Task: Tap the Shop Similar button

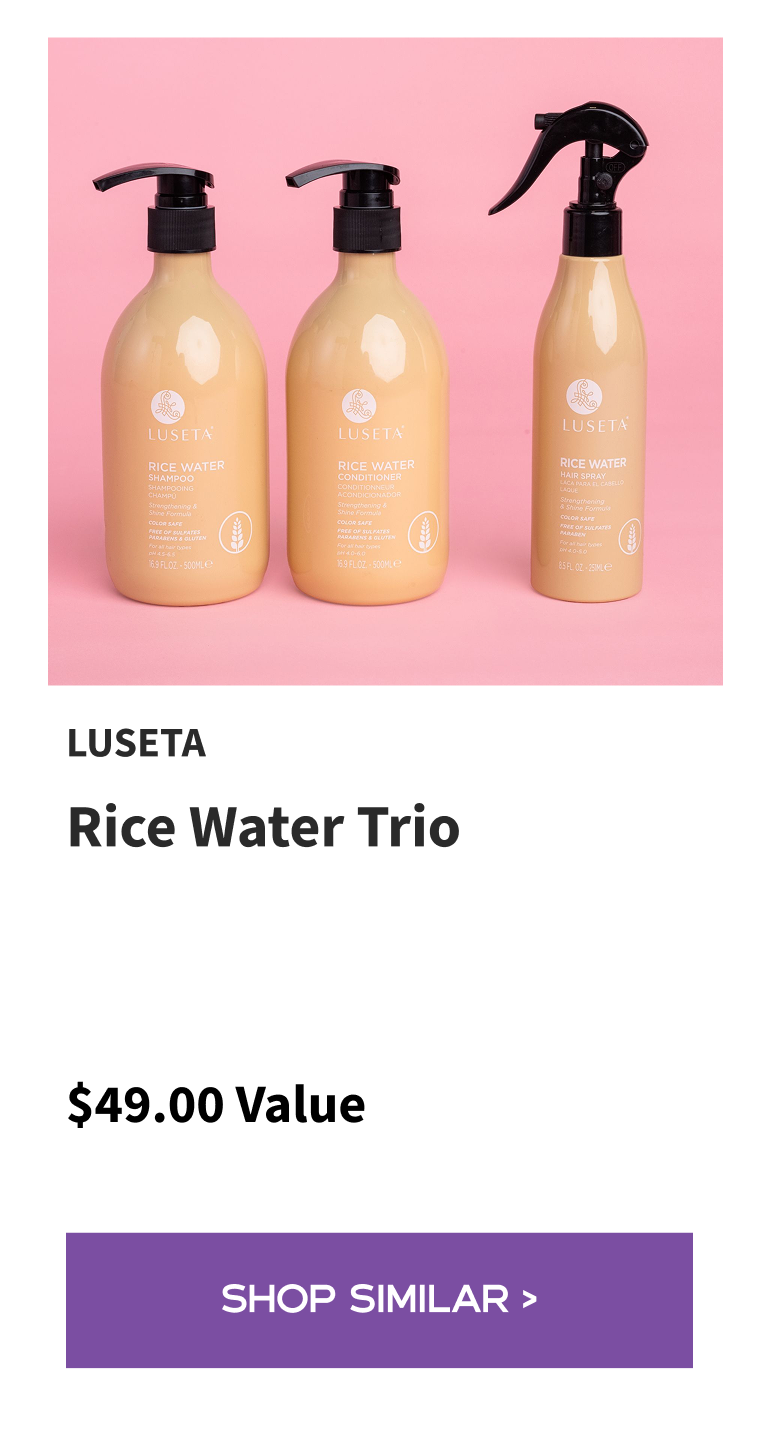Action: (x=379, y=1299)
